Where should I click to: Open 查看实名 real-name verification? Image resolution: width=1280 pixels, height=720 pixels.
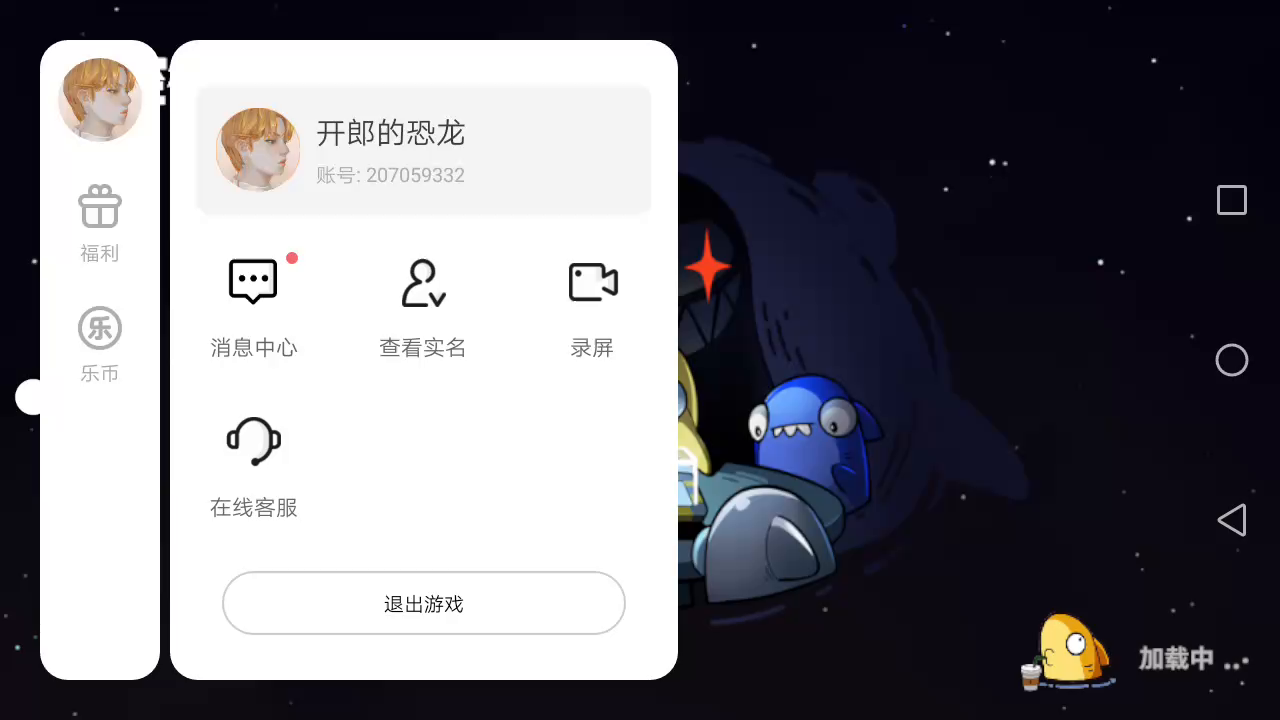[x=423, y=305]
